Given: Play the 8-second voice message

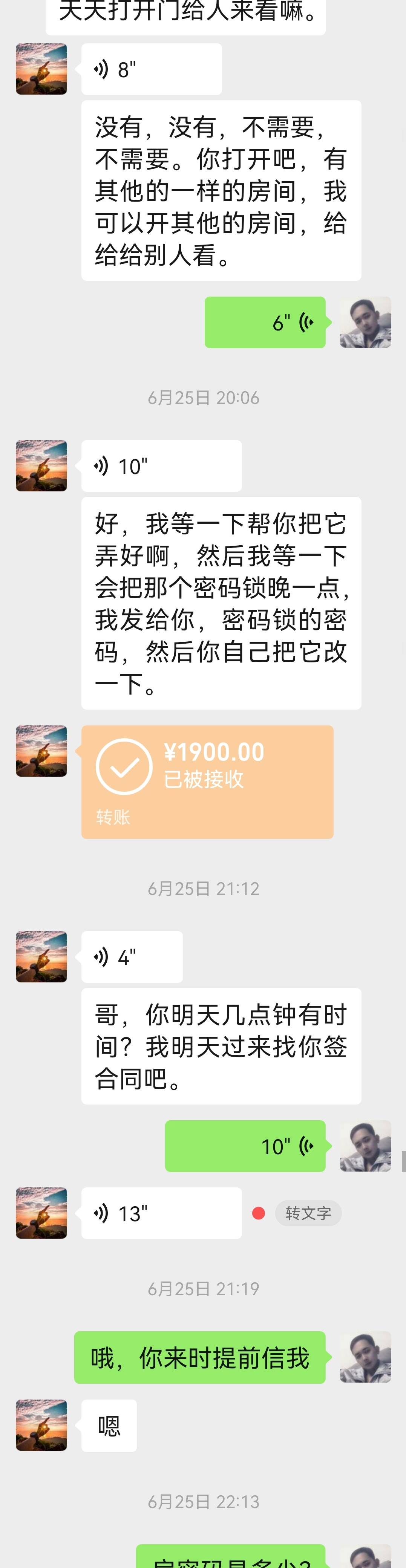Looking at the screenshot, I should tap(152, 69).
